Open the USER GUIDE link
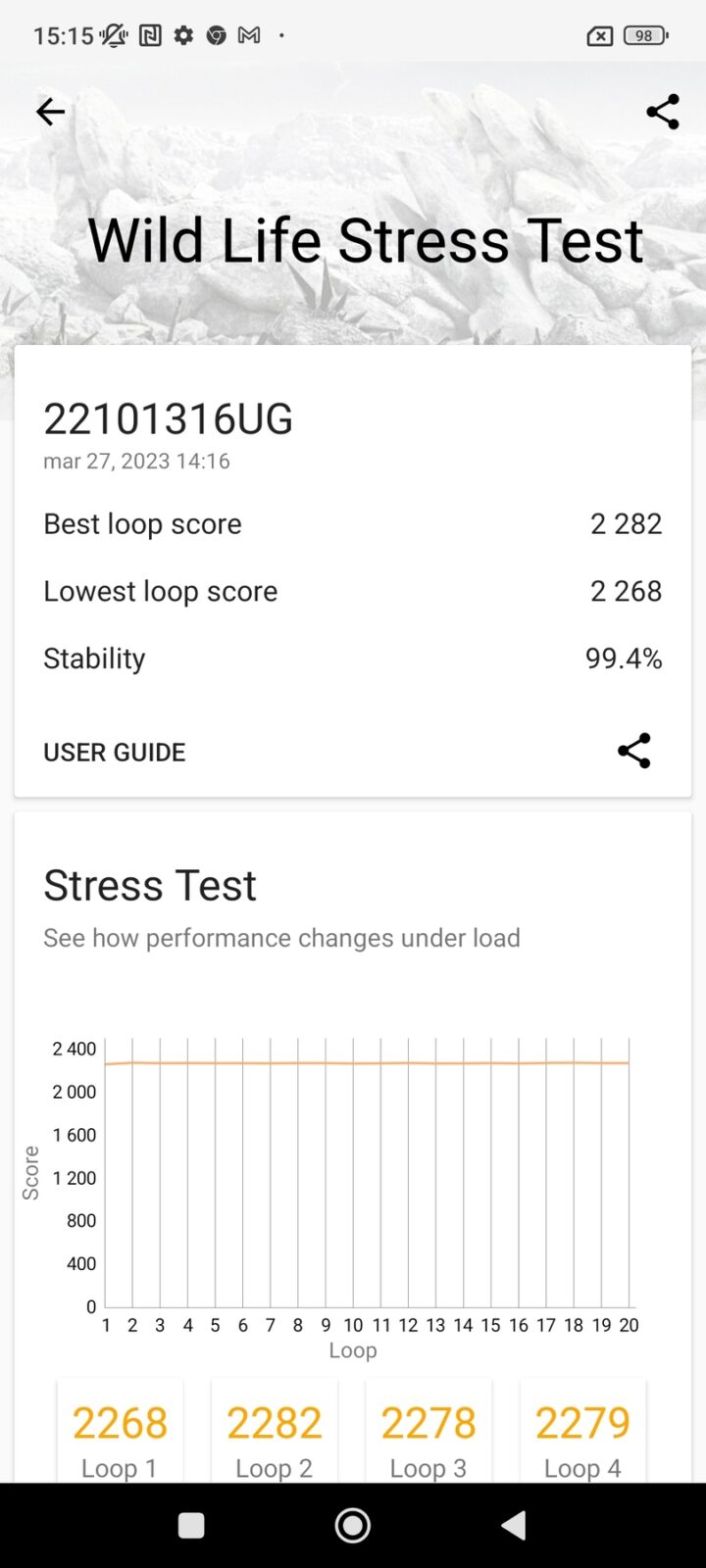Viewport: 706px width, 1568px height. tap(114, 752)
